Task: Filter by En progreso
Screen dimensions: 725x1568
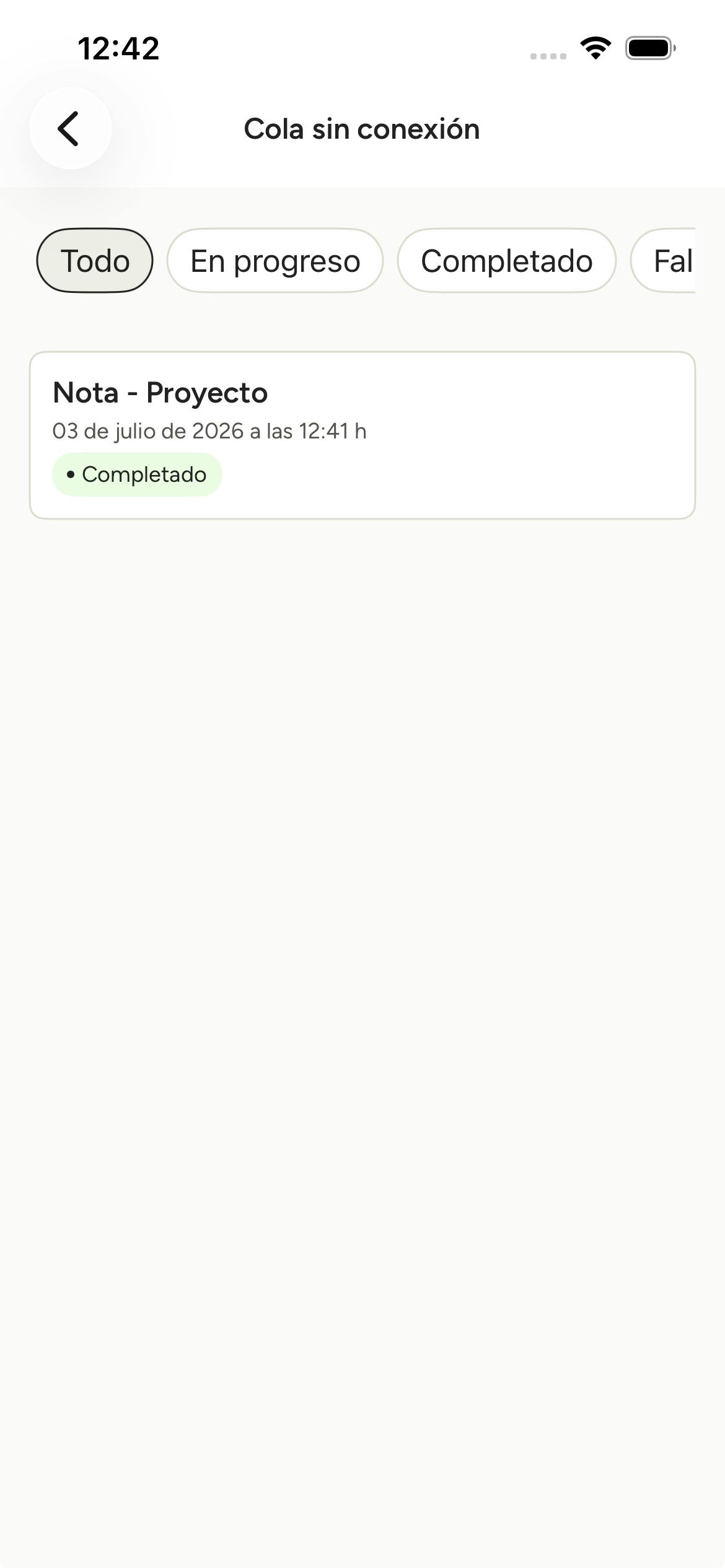Action: [275, 261]
